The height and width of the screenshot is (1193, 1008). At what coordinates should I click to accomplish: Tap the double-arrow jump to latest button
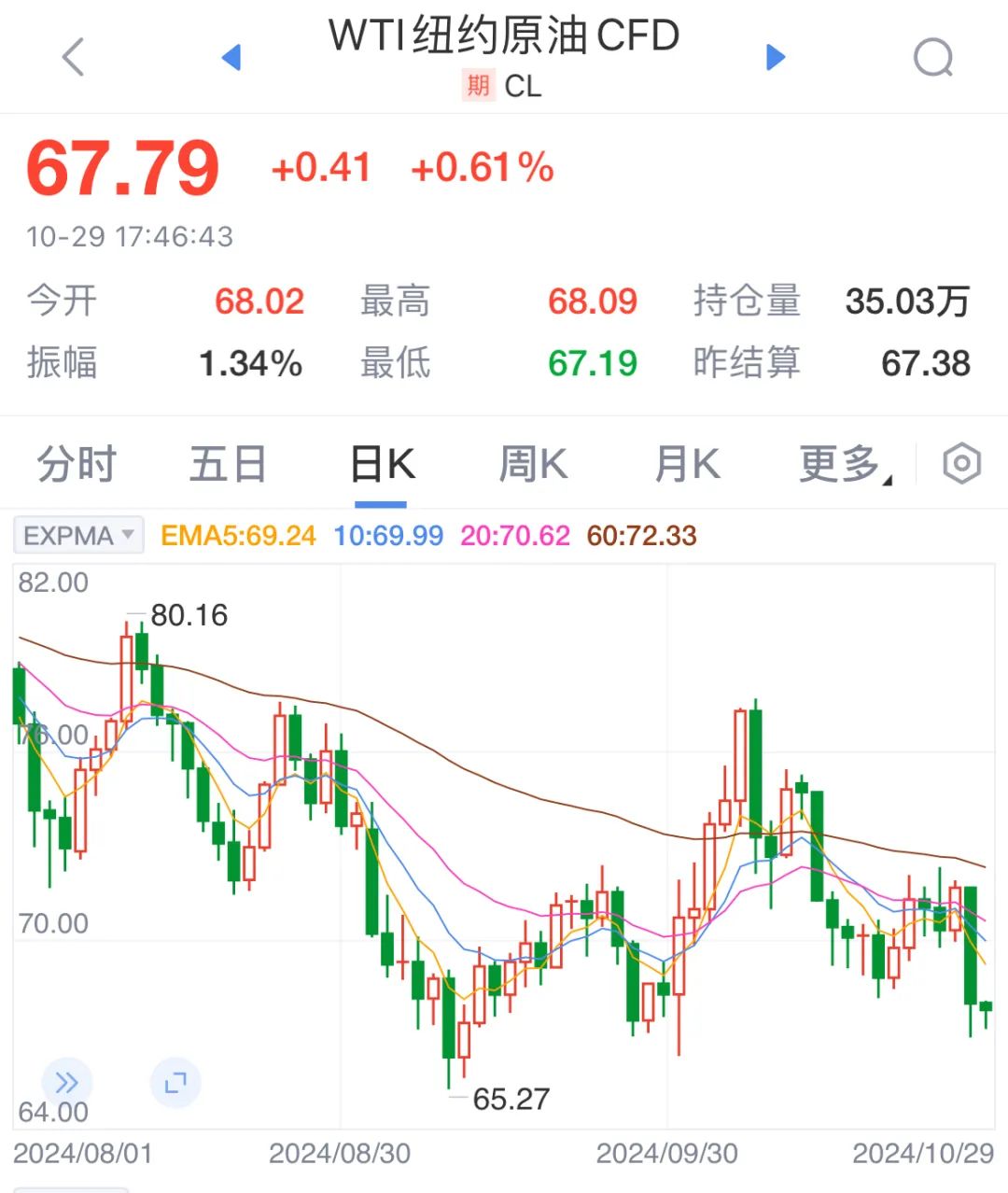[66, 1083]
